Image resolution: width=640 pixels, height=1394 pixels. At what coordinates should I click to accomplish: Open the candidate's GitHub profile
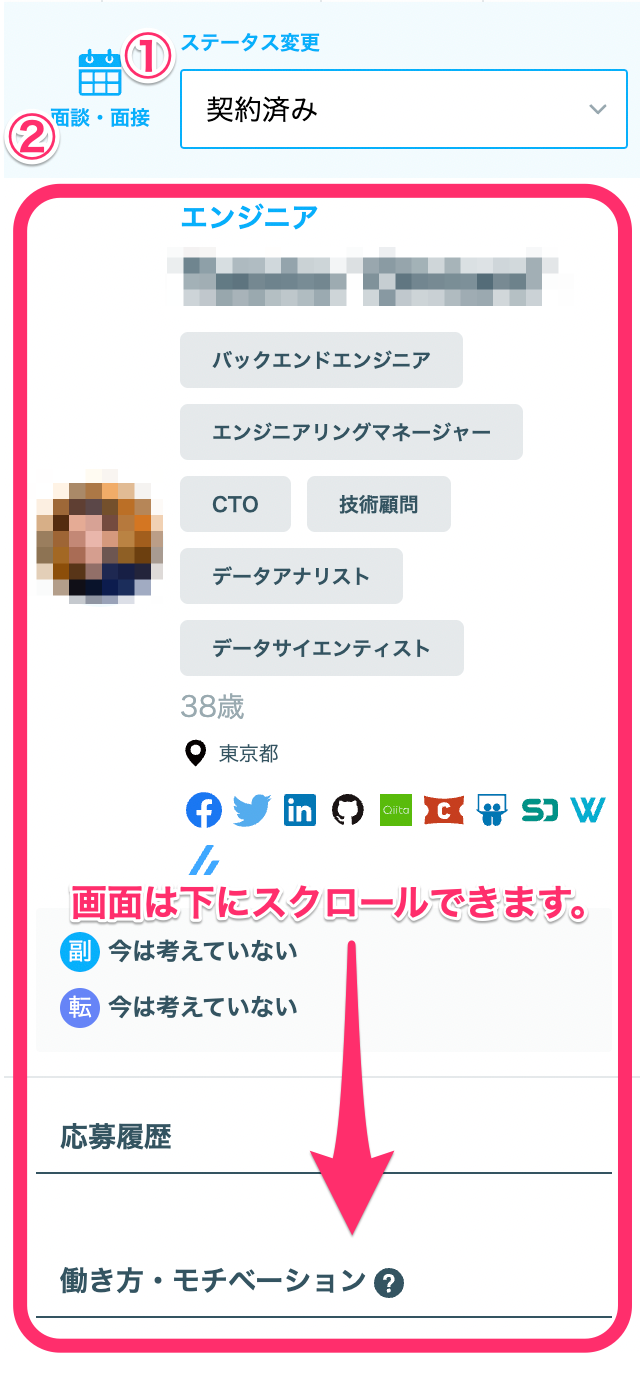pos(348,810)
